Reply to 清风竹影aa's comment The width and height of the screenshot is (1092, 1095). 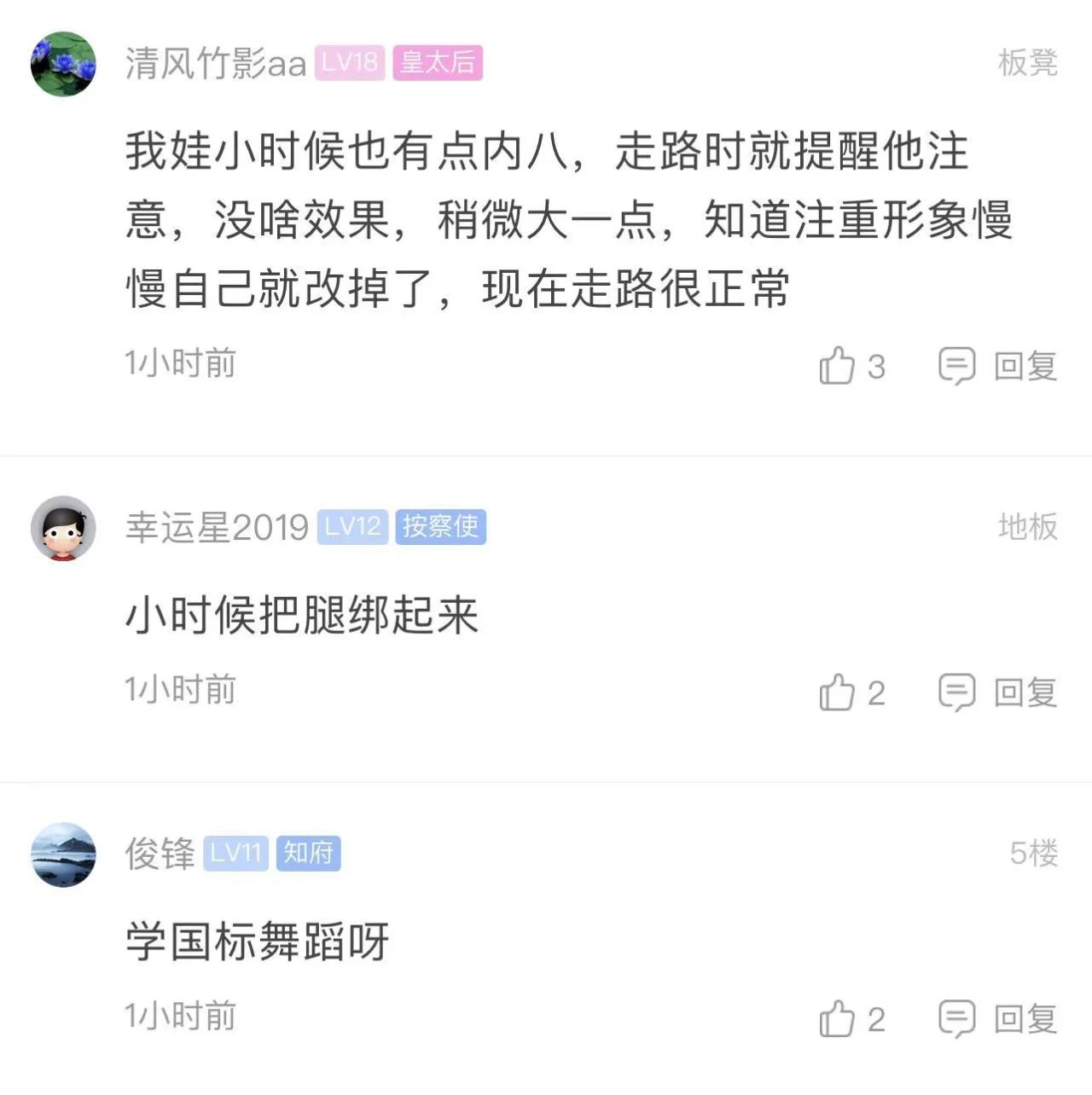[998, 366]
